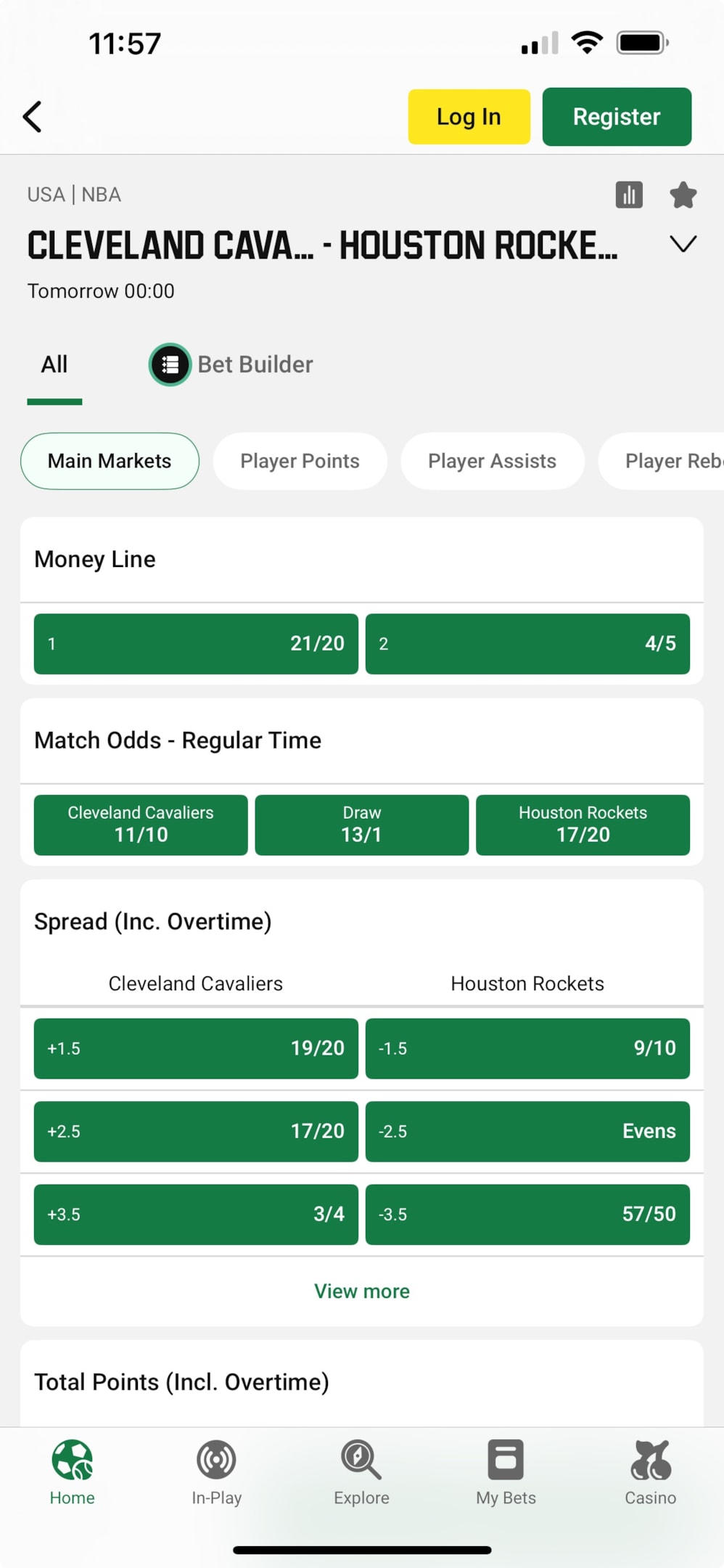
Task: Select the Rockets -2.5 spread at Evens
Action: [x=527, y=1131]
